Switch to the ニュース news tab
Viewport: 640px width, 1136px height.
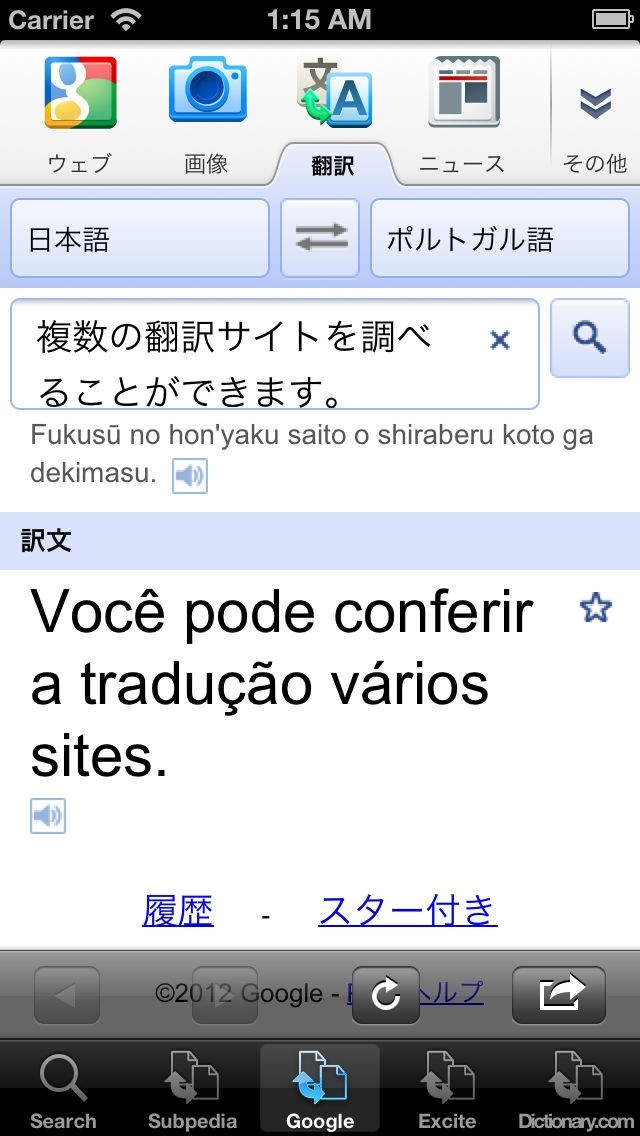pyautogui.click(x=462, y=114)
